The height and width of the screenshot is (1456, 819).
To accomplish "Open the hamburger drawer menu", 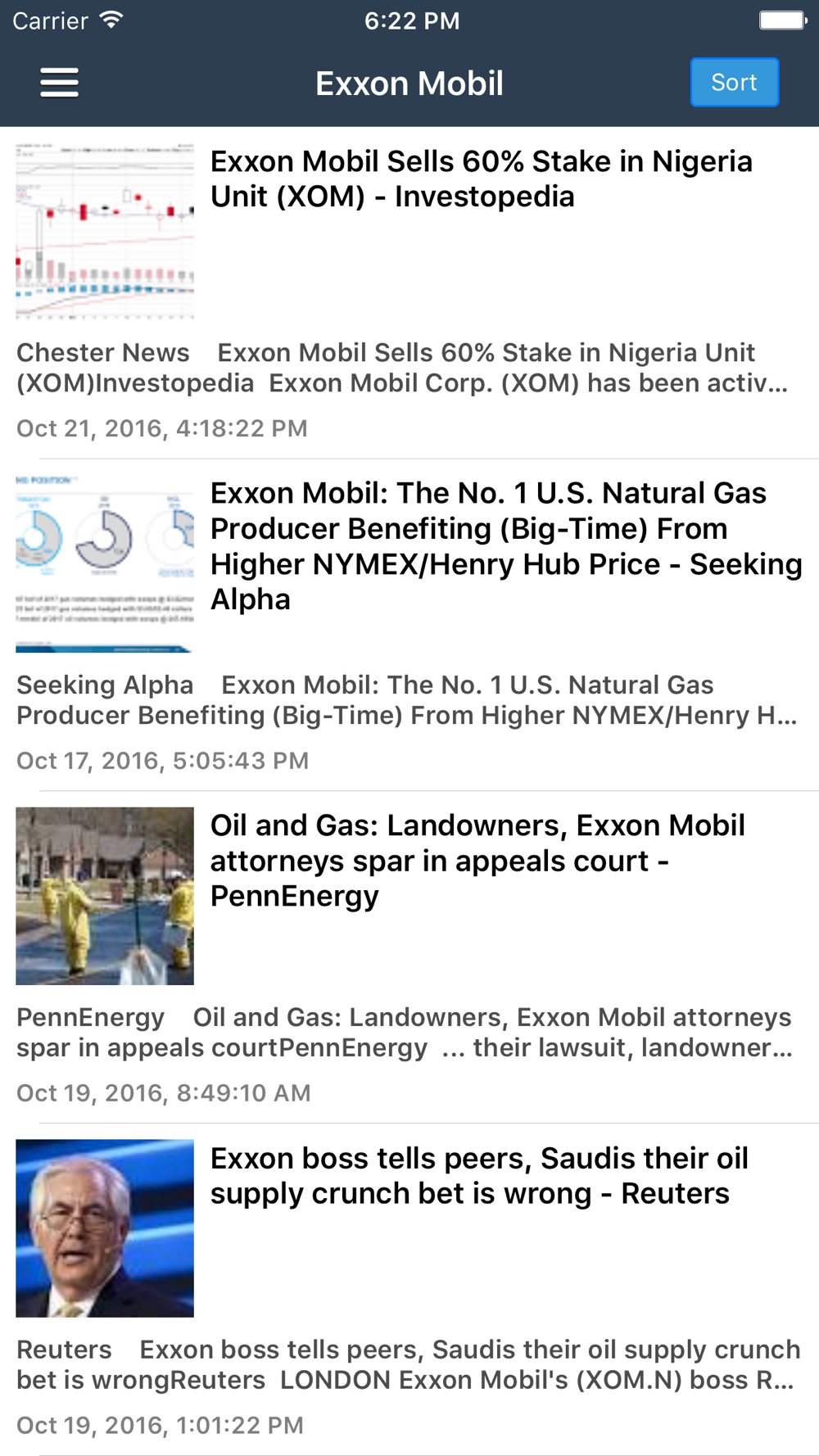I will click(60, 83).
